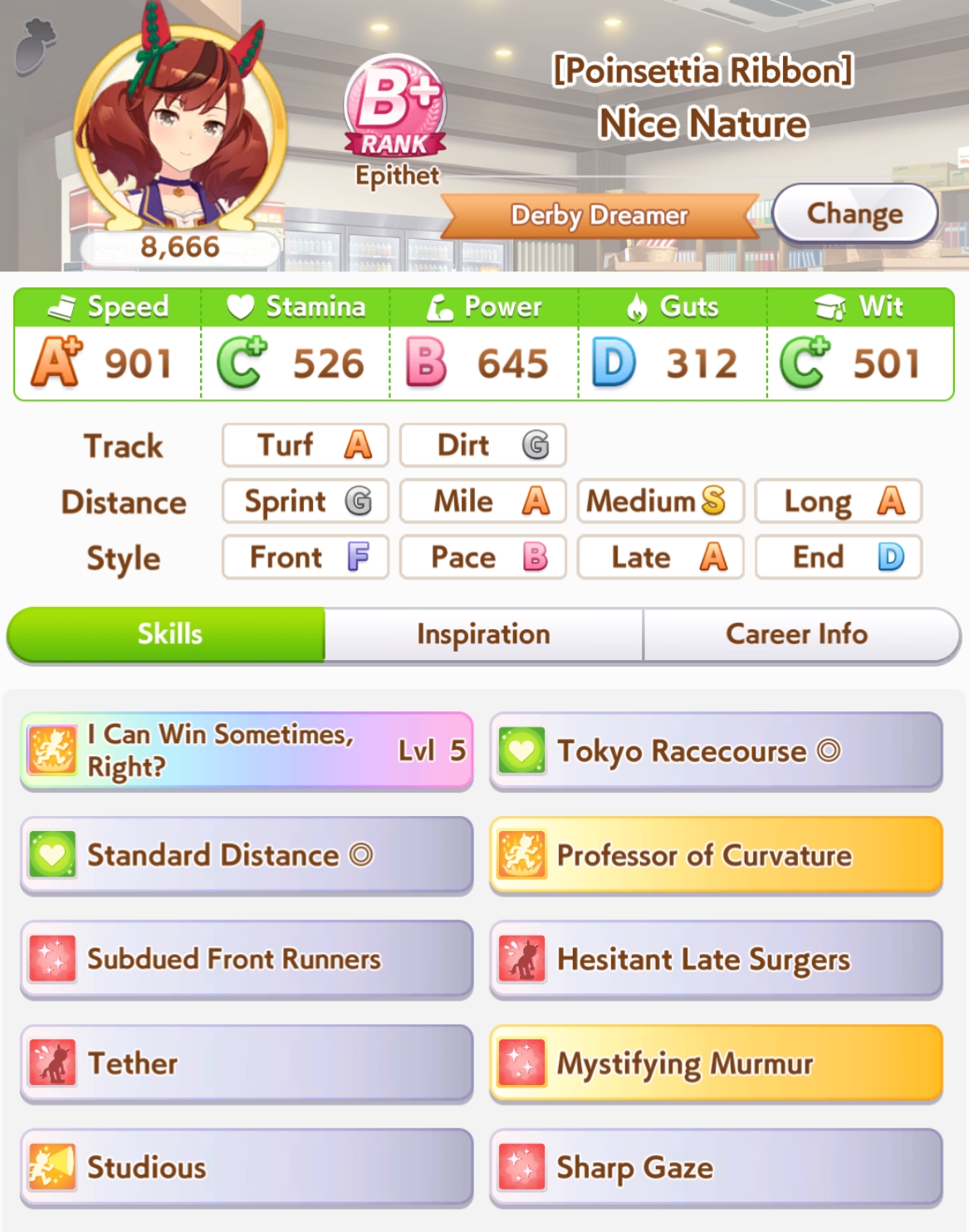969x1232 pixels.
Task: Tap the Subdued Front Runners skill
Action: pos(247,959)
